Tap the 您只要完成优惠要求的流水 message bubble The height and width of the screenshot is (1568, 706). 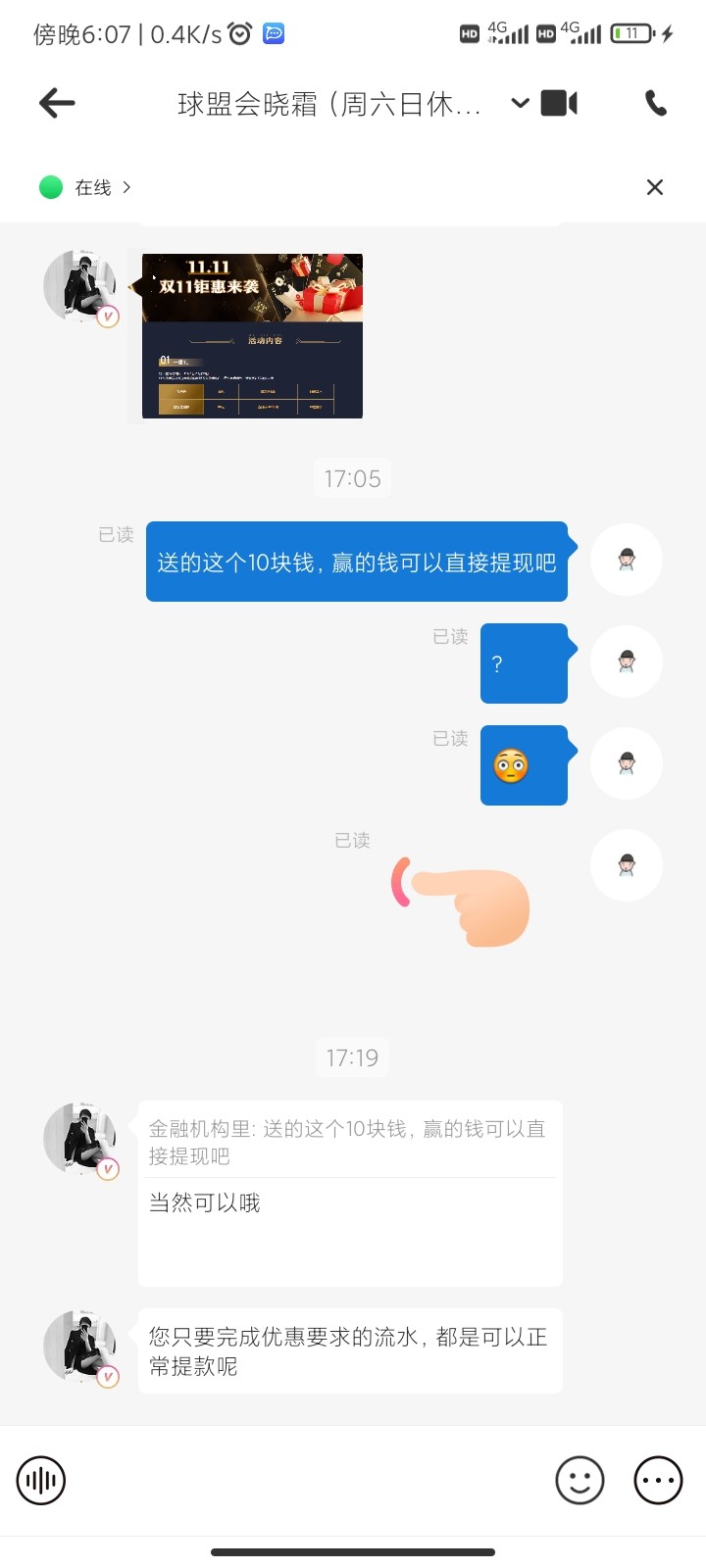point(348,1350)
